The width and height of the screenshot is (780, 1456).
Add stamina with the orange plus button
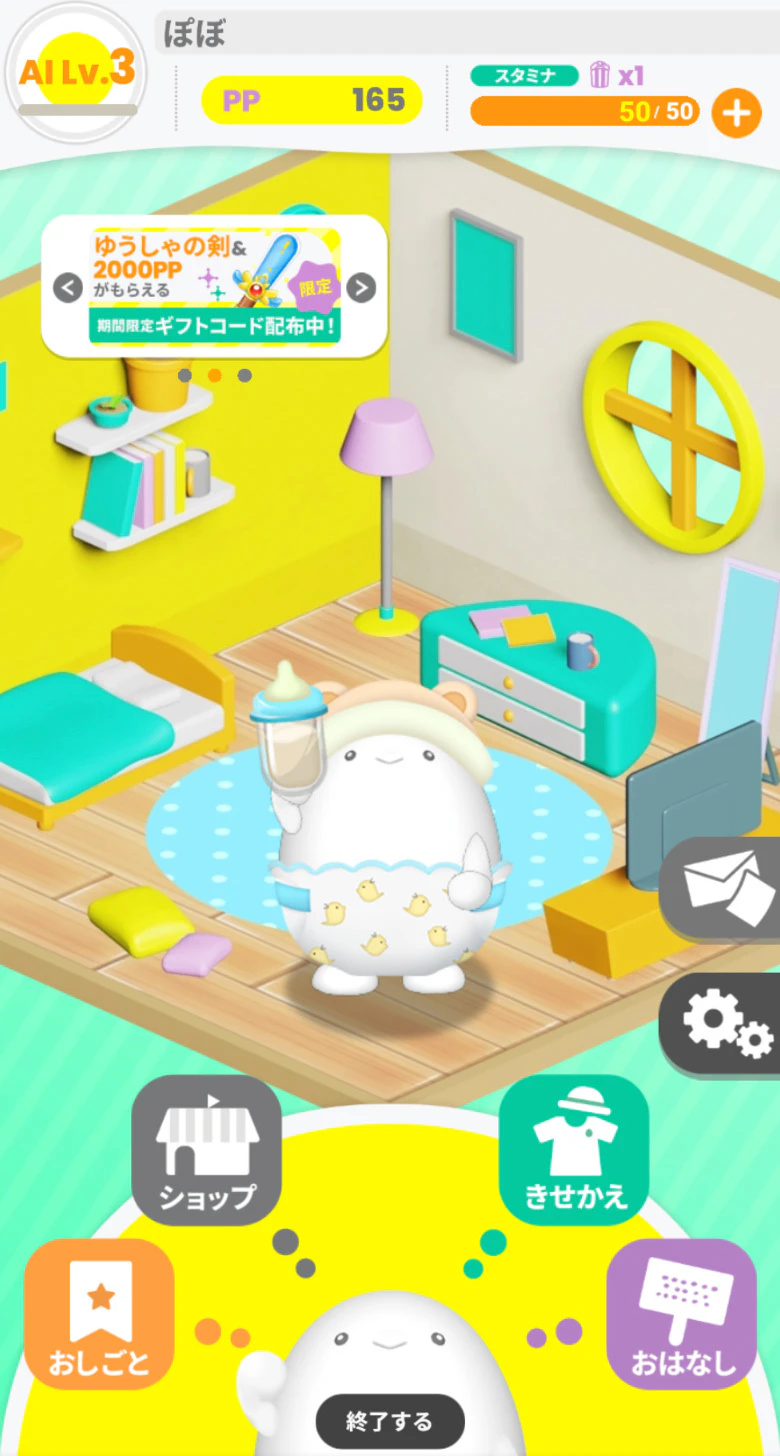(x=736, y=113)
